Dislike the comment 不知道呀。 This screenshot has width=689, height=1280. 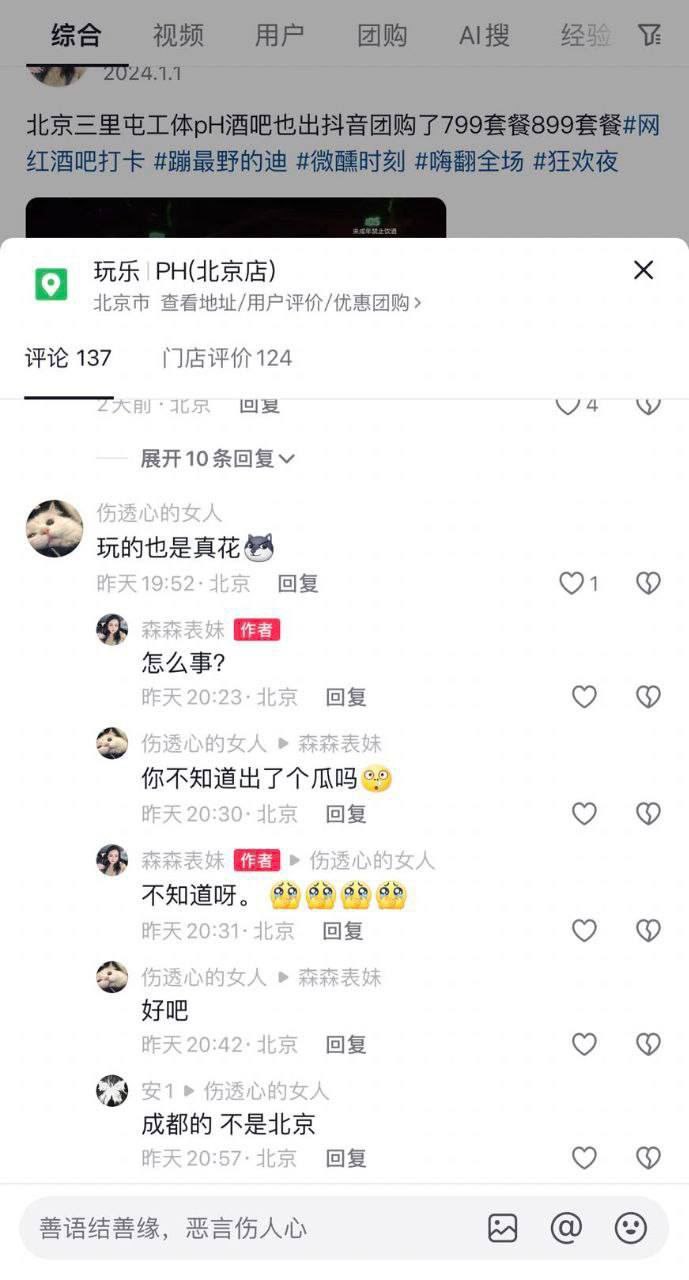(648, 931)
